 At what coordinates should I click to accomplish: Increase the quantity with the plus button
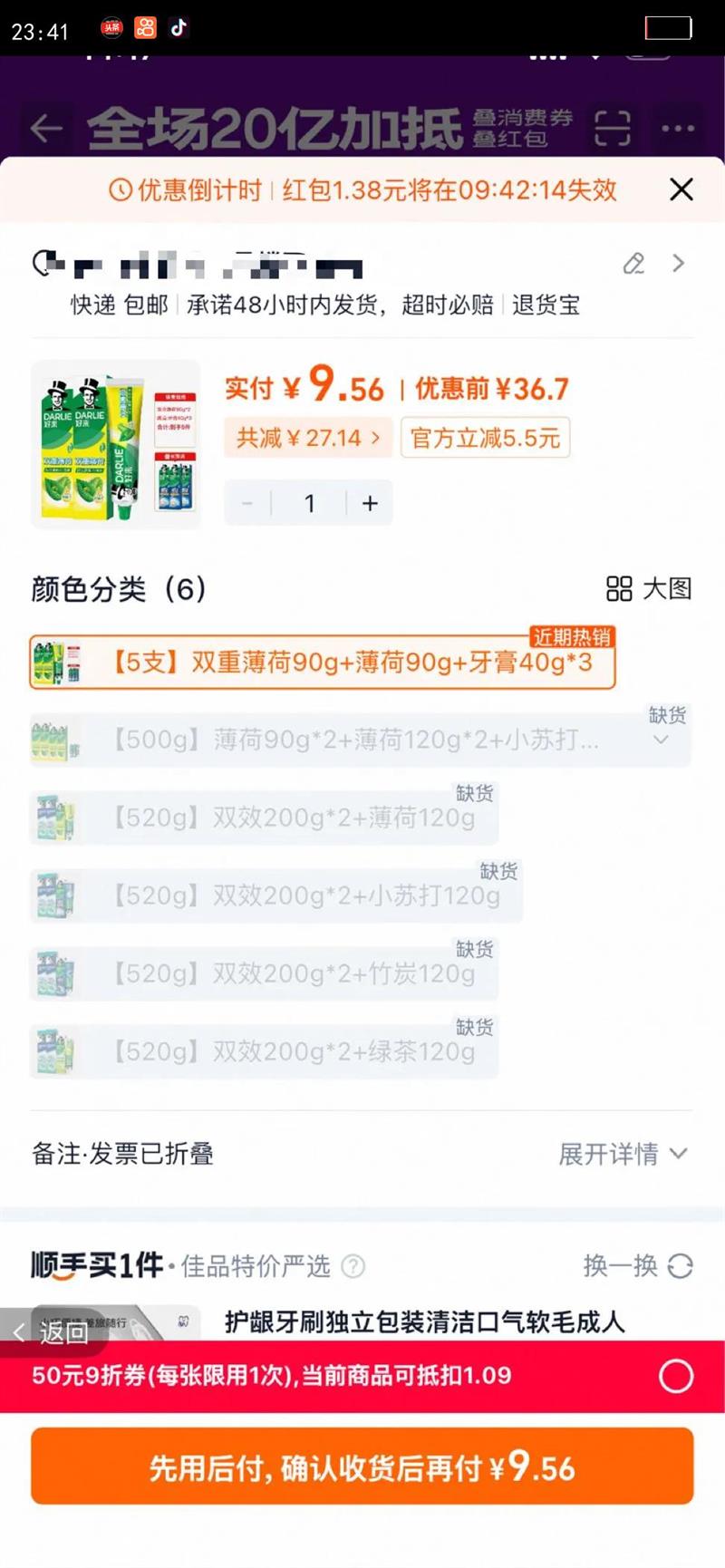[370, 503]
